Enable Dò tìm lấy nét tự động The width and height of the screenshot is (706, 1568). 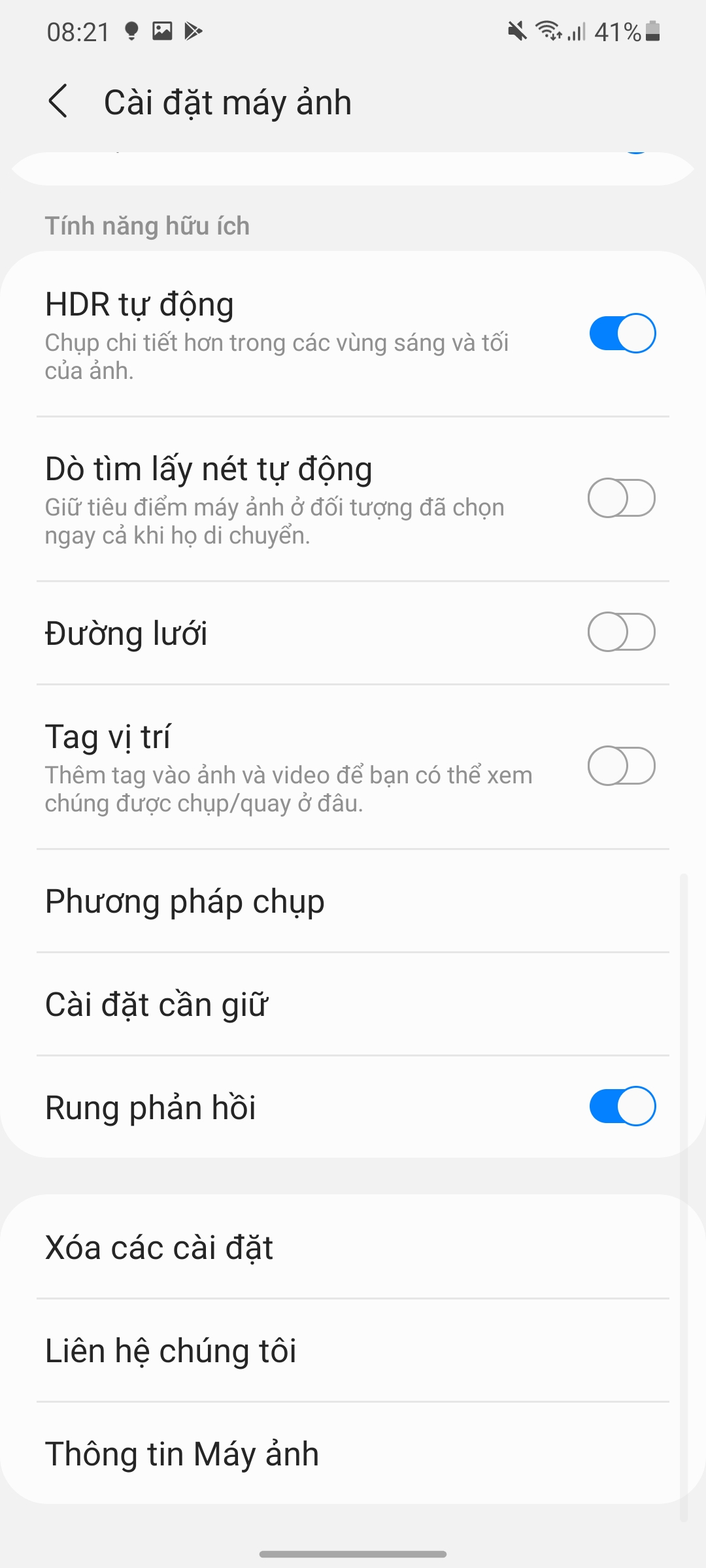(x=622, y=498)
